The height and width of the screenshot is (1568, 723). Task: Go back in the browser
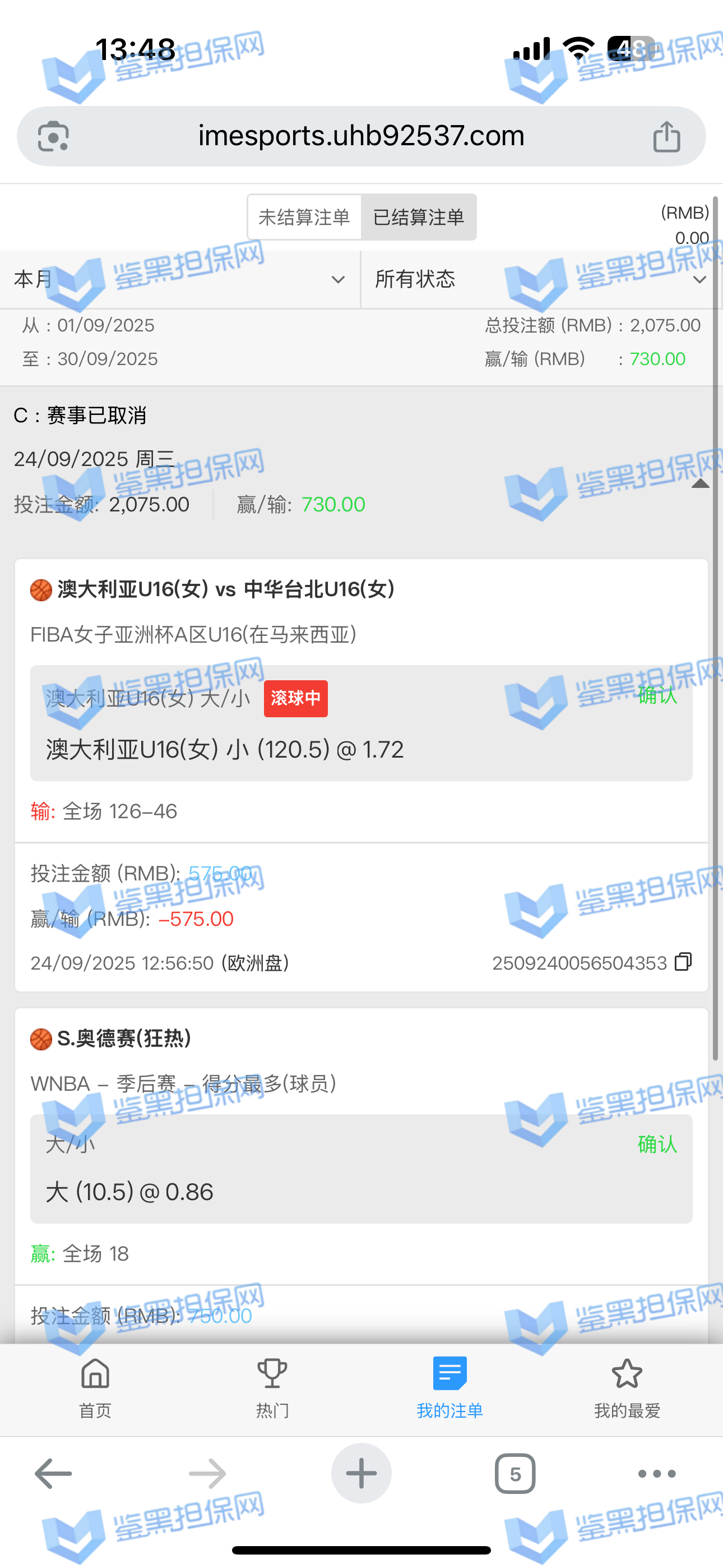[54, 1474]
